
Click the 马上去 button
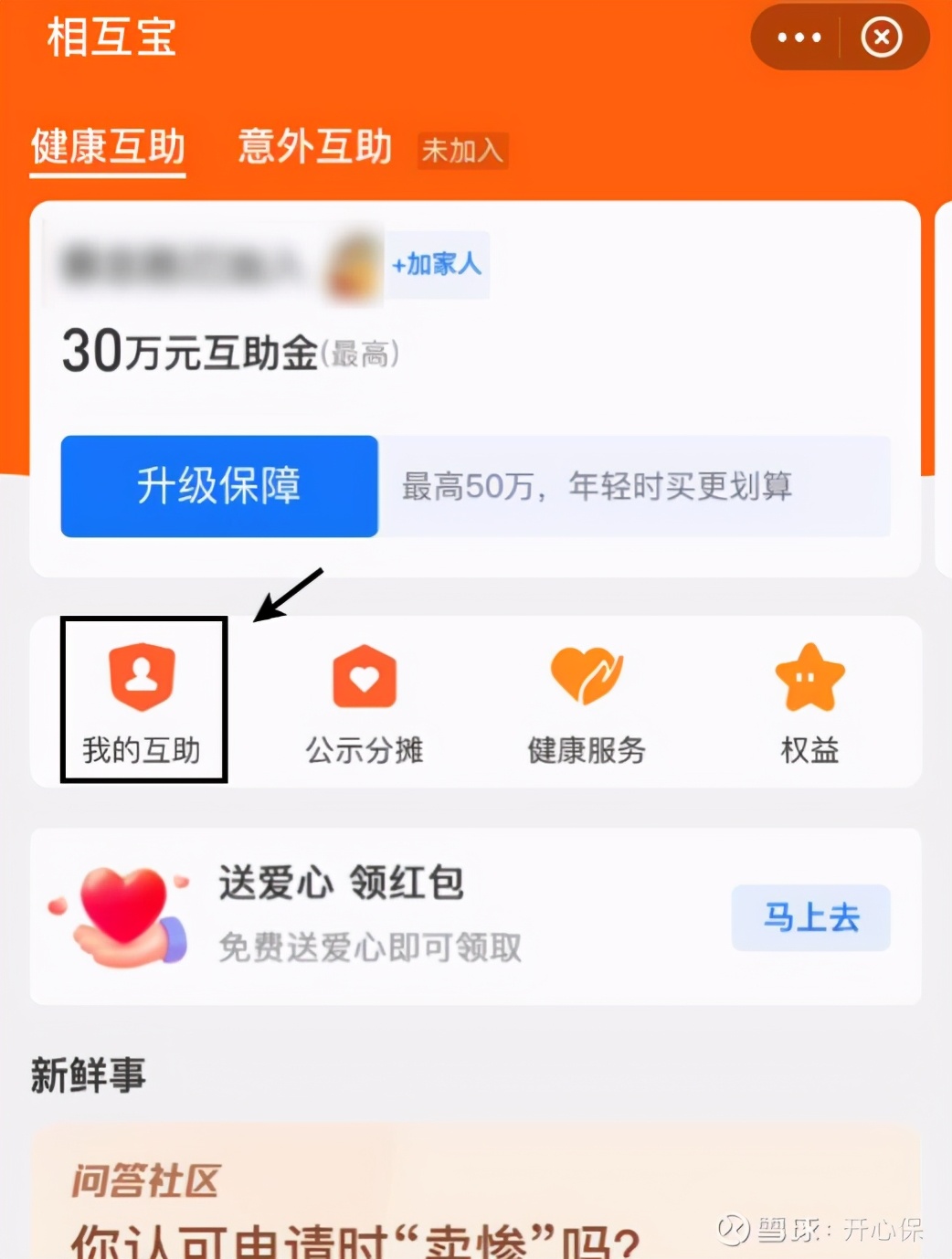tap(810, 918)
